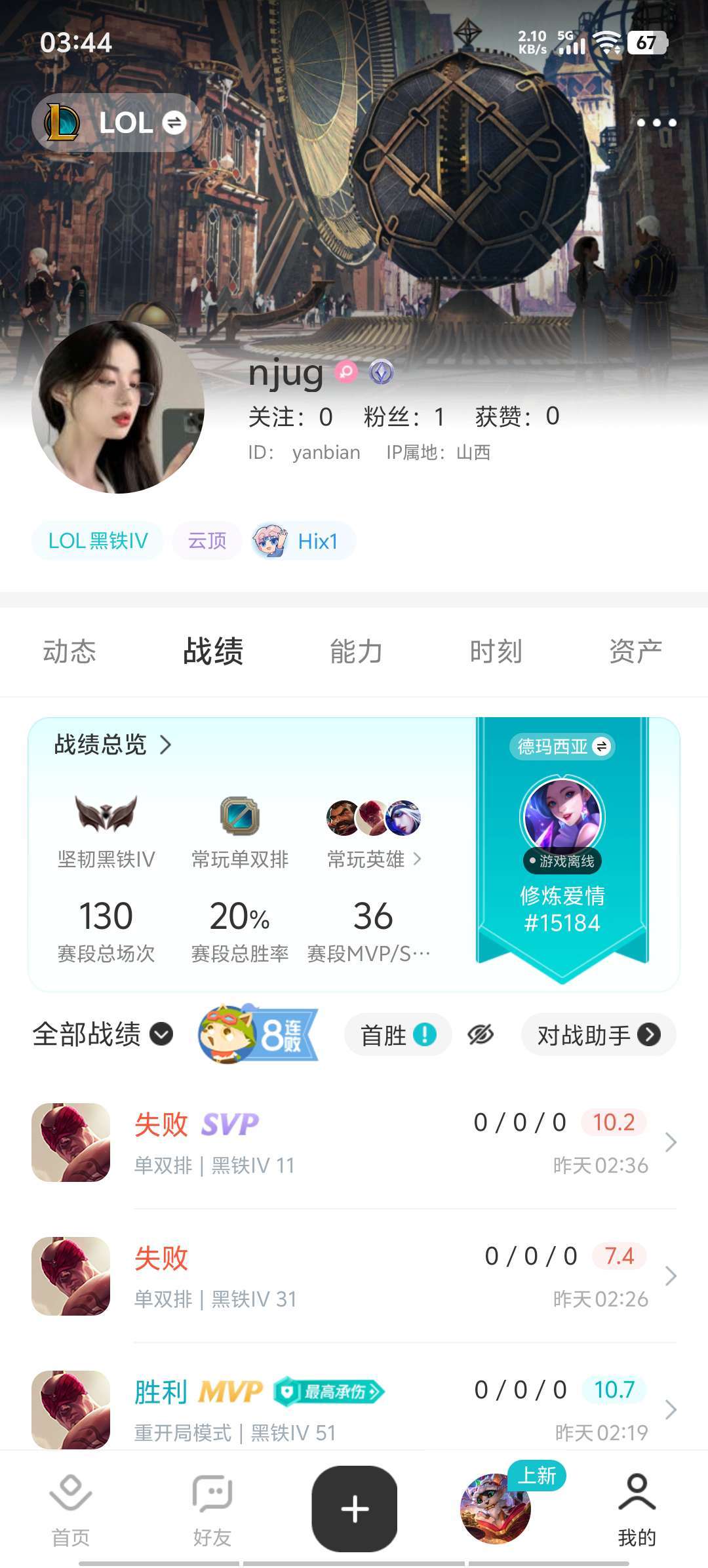Toggle match record visibility eye icon
Screen dimensions: 708x1568
481,1035
